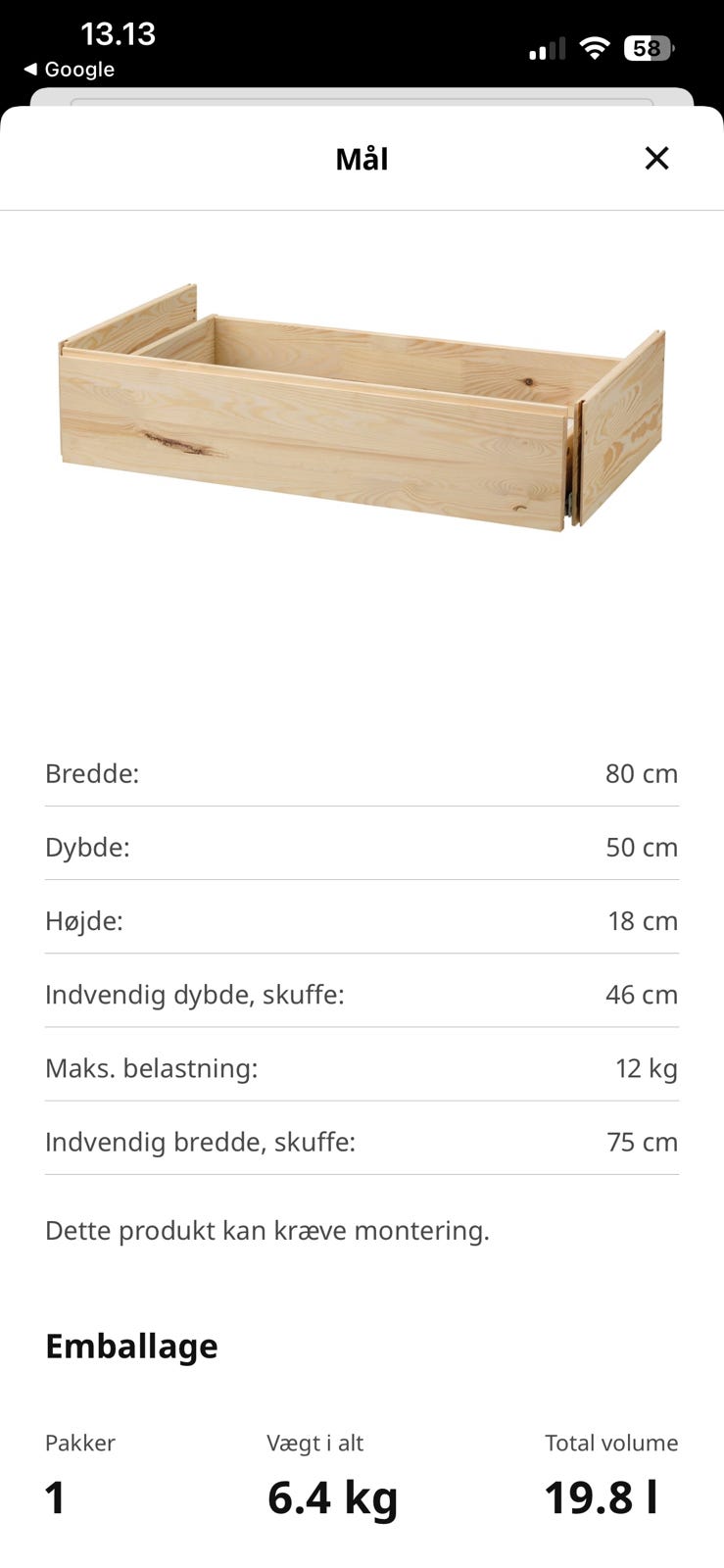This screenshot has height=1568, width=724.
Task: Select the Indvendig bredde, skuffe row
Action: tap(362, 1142)
